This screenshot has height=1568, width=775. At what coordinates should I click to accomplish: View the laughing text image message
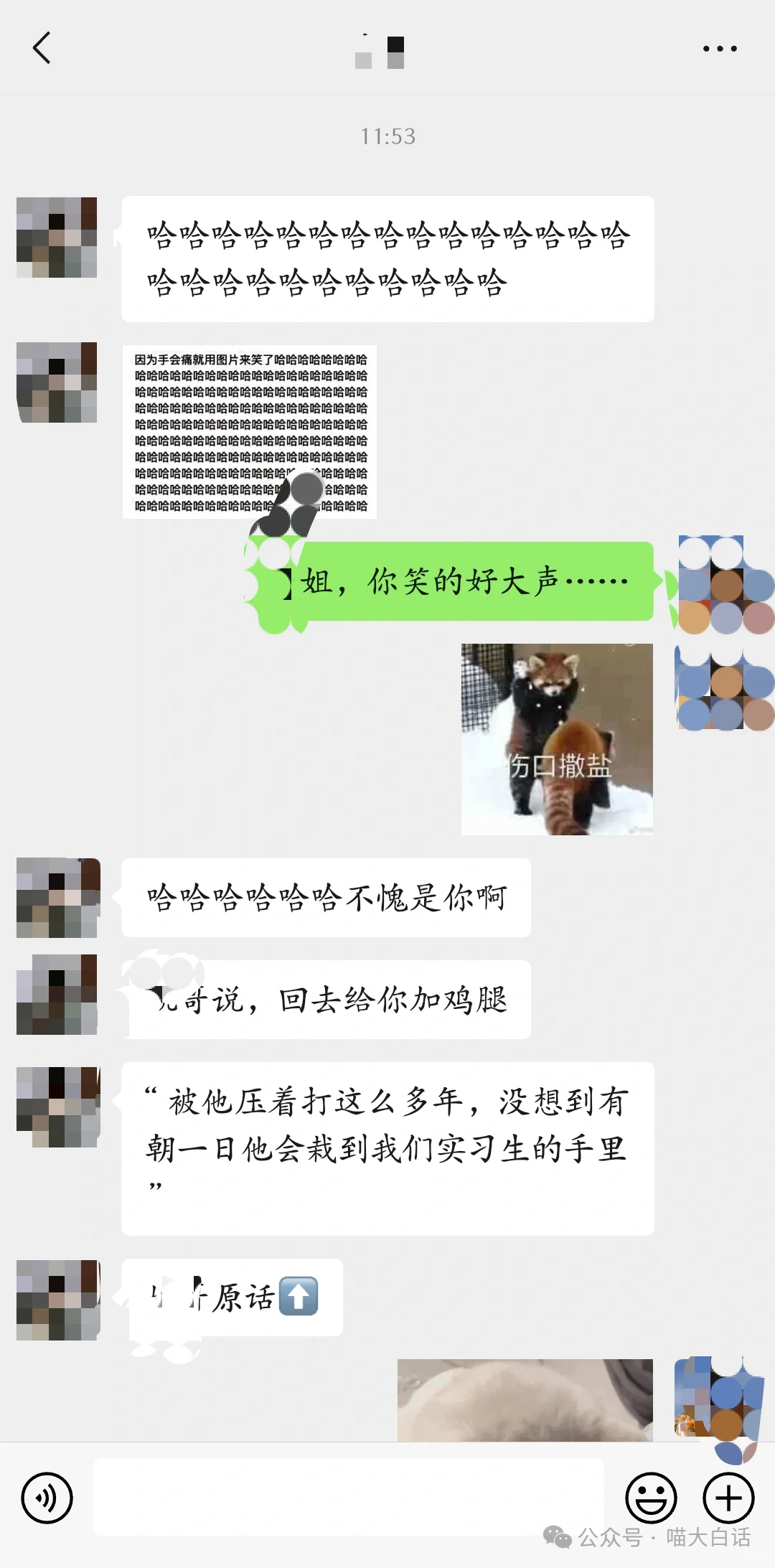point(250,432)
